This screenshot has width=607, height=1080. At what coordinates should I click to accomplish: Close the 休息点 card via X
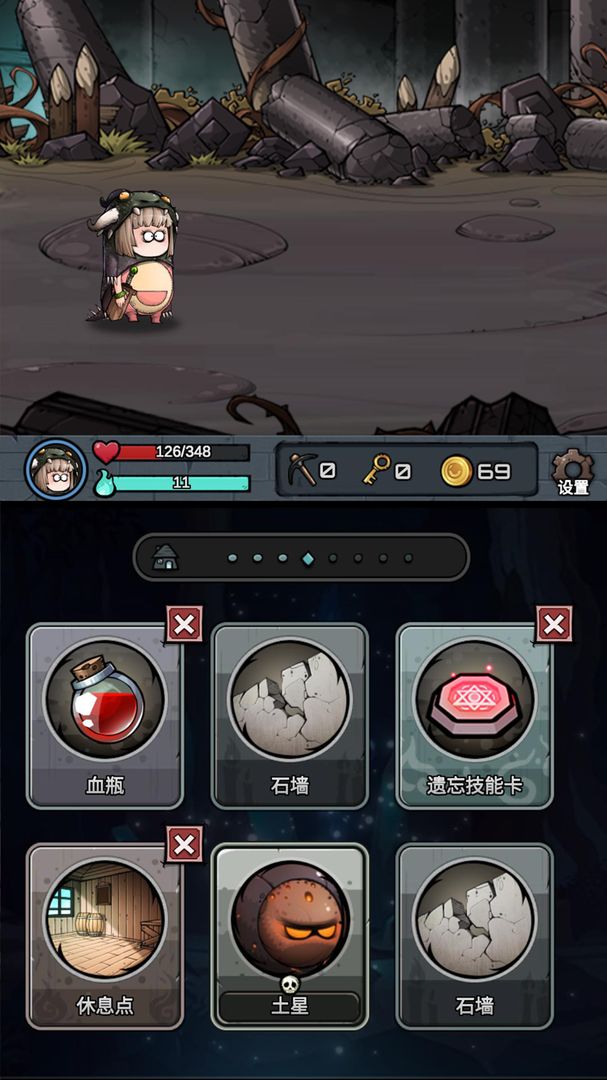click(183, 845)
